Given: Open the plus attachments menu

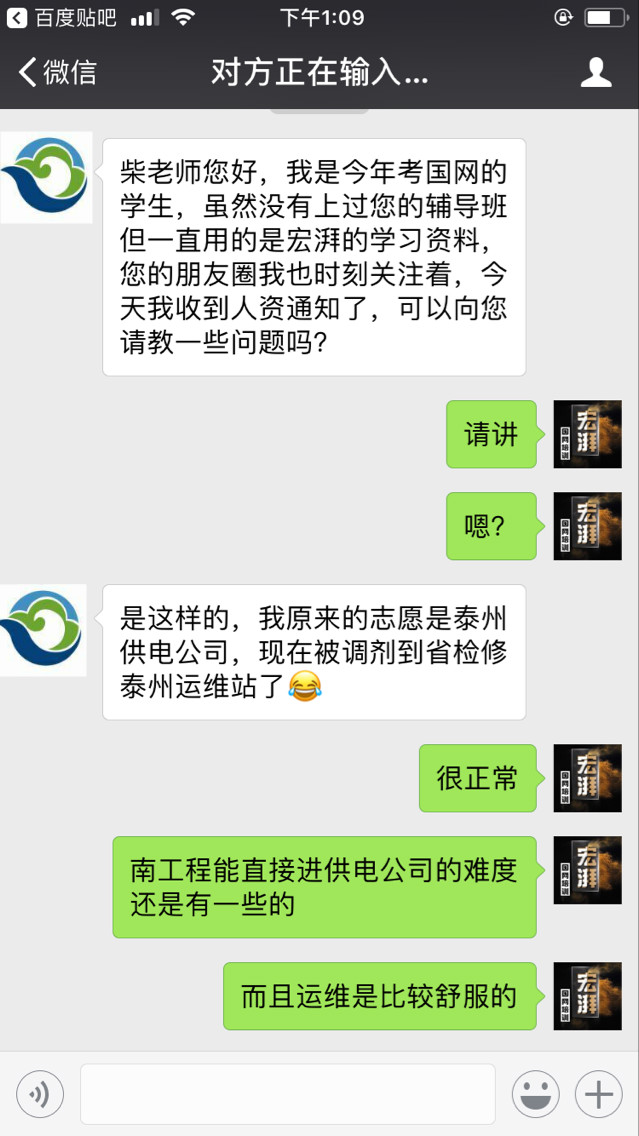Looking at the screenshot, I should tap(598, 1094).
